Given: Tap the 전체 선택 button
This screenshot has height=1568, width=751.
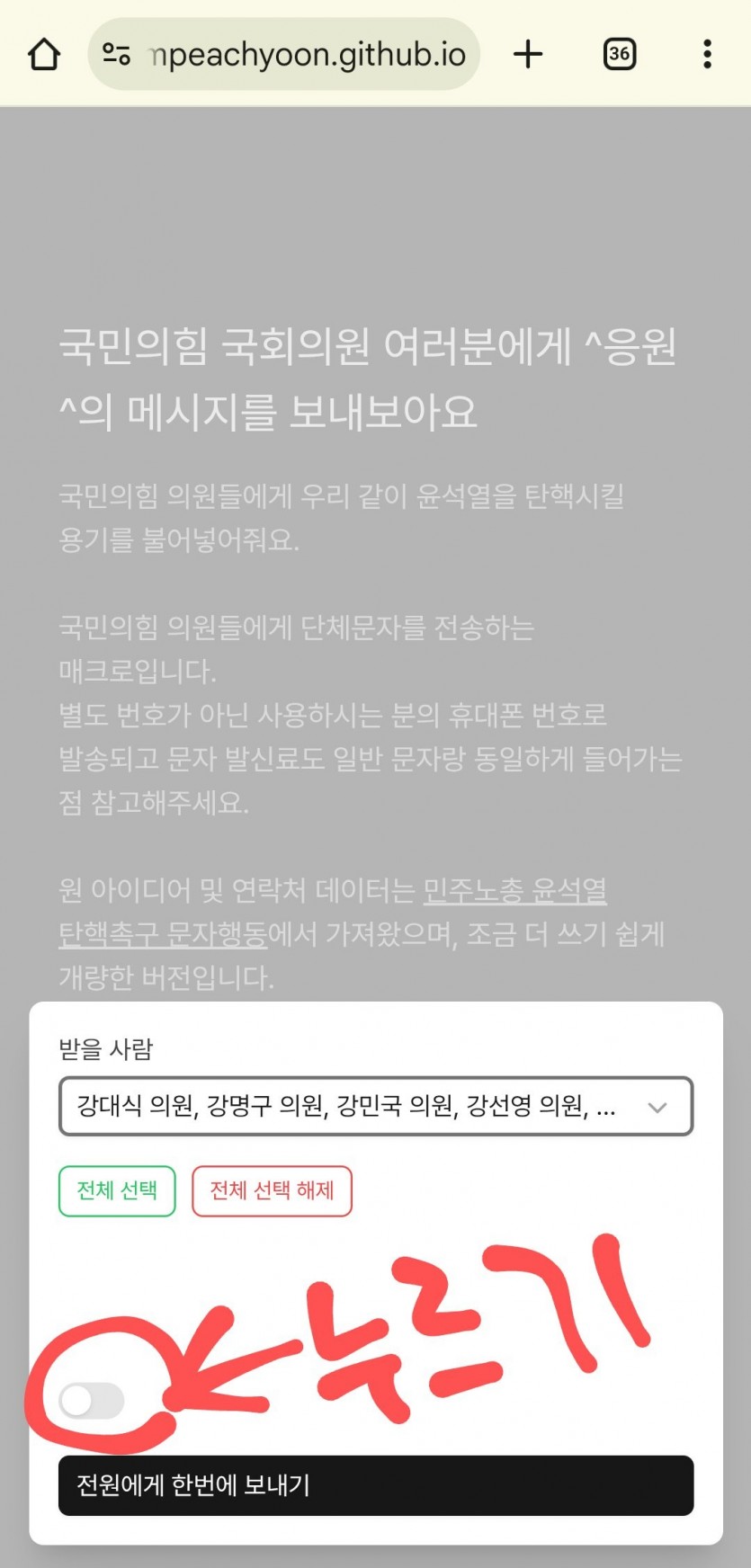Looking at the screenshot, I should tap(117, 1190).
